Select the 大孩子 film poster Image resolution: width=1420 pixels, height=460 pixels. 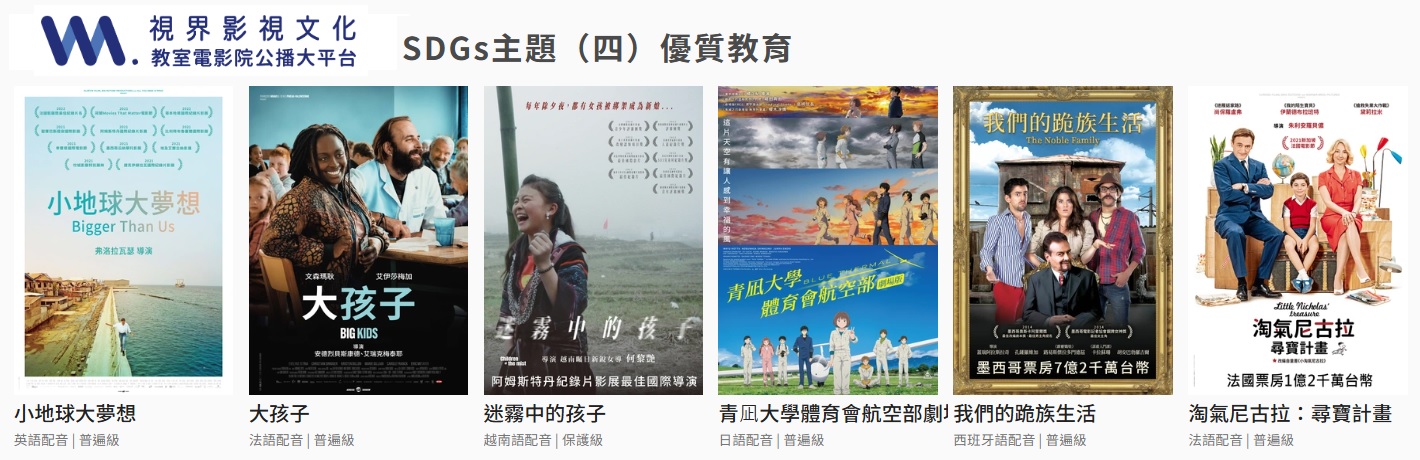click(x=358, y=240)
